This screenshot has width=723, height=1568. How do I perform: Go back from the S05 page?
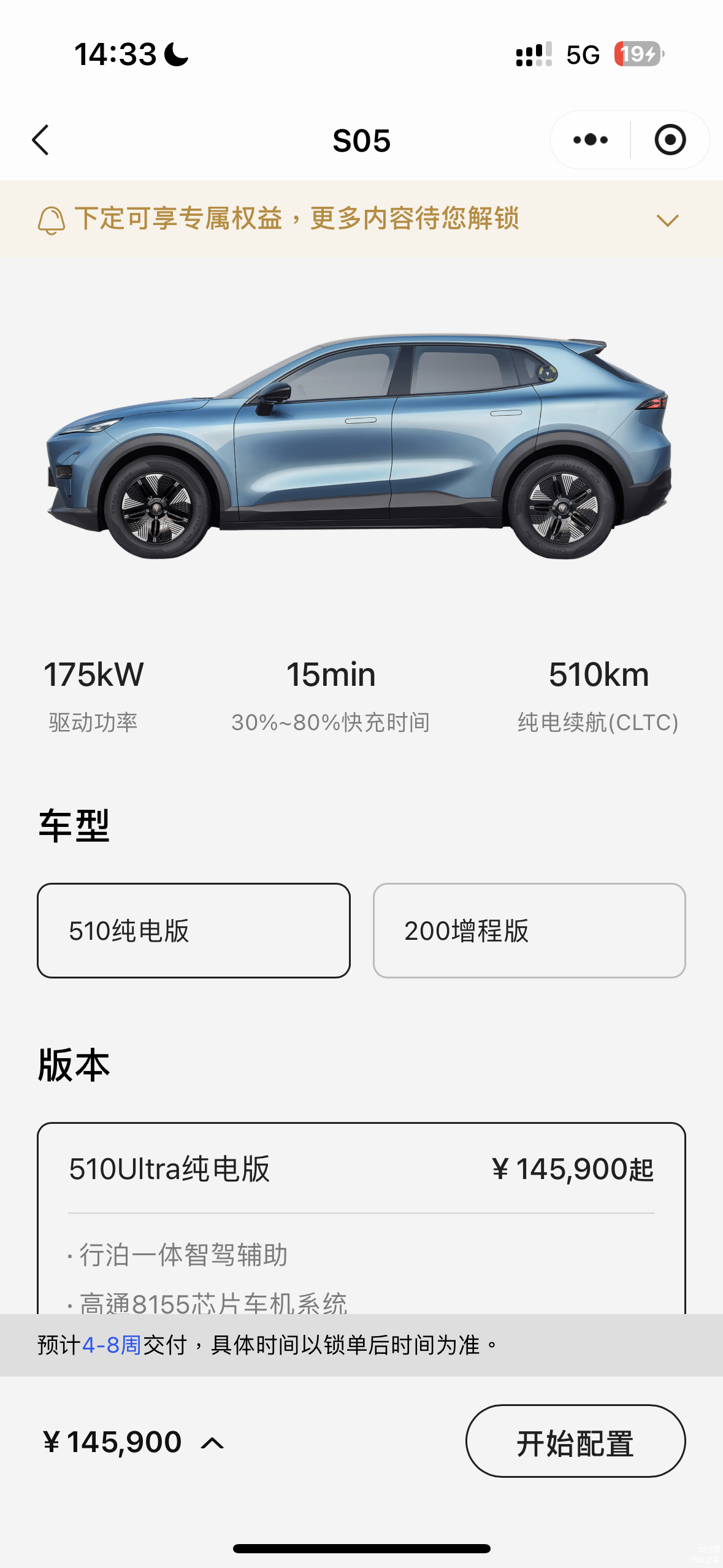(x=40, y=140)
